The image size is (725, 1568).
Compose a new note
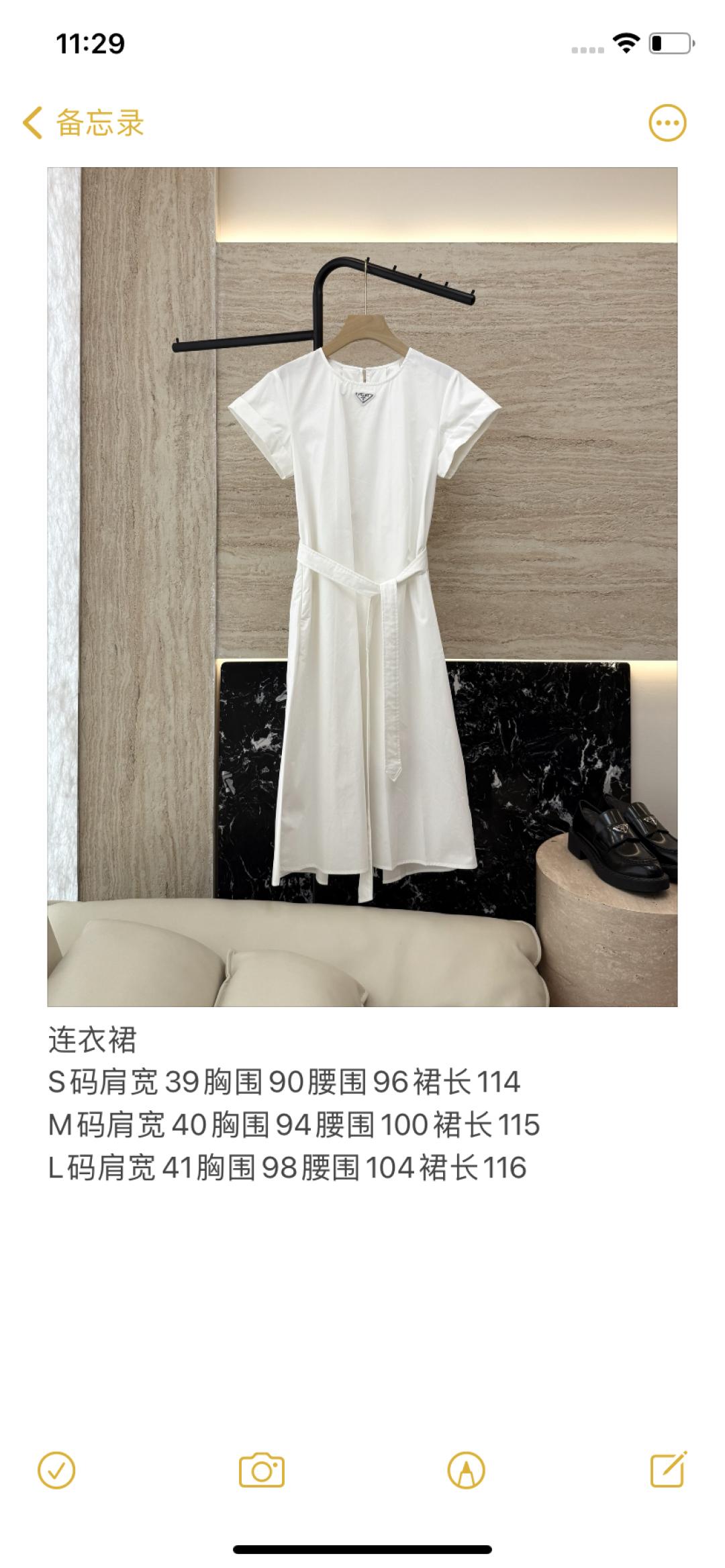[669, 1471]
